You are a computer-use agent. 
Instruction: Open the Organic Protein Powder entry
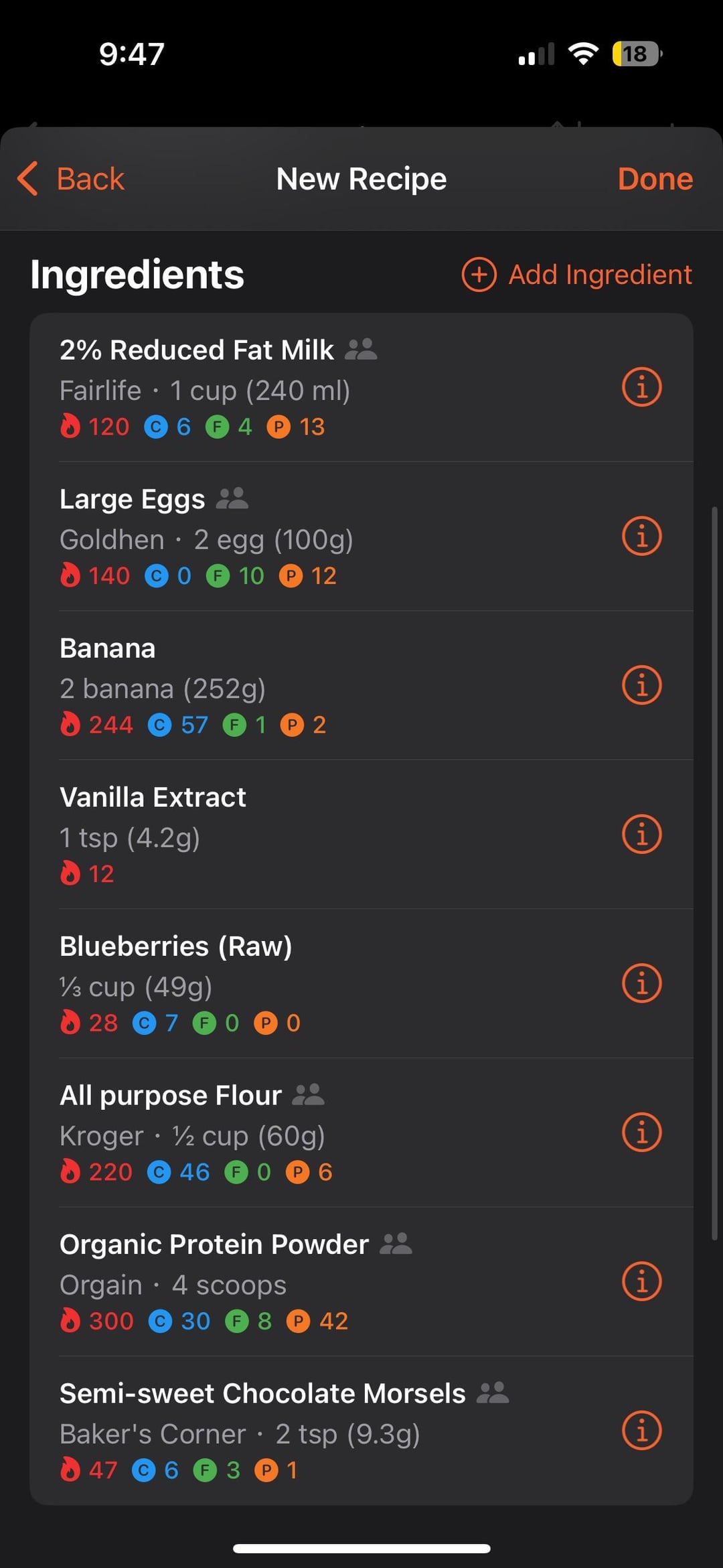coord(361,1281)
